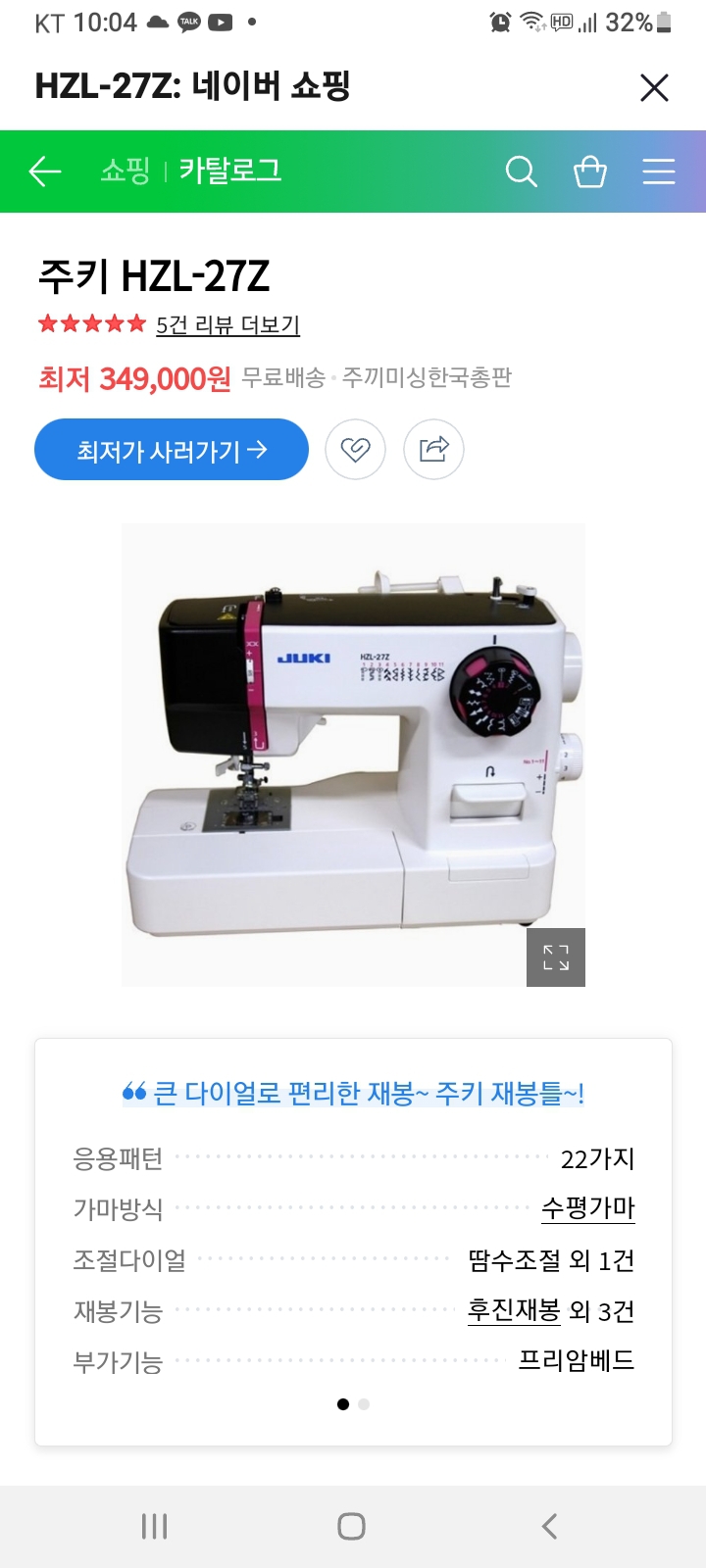Switch to the 카탈로그 tab
706x1568 pixels.
230,171
